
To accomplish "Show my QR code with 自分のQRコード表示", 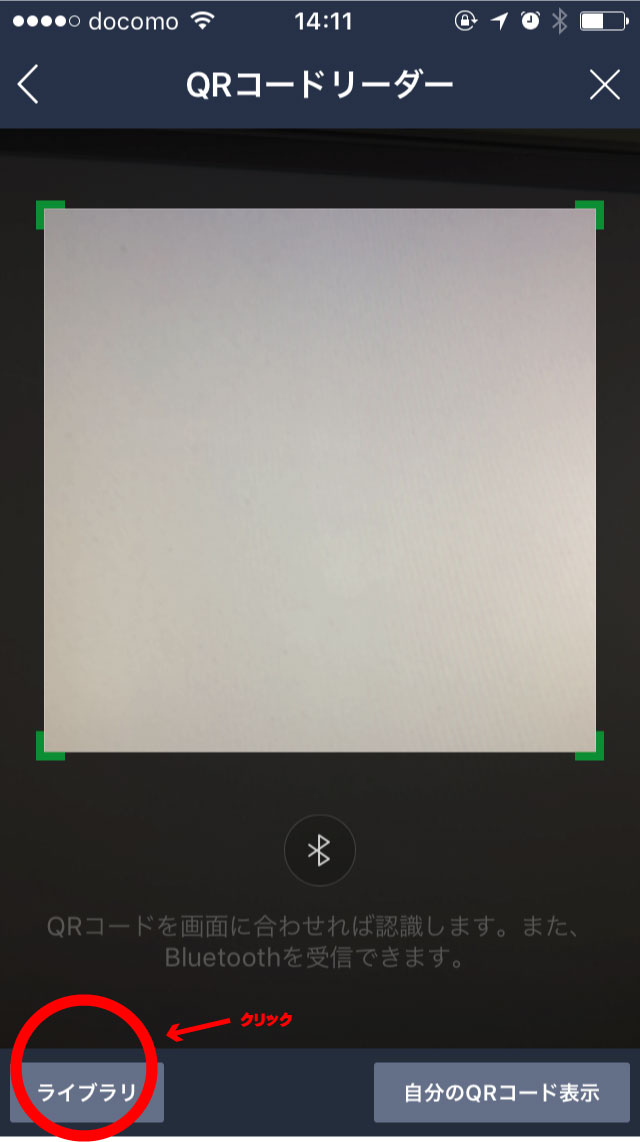I will coord(502,1092).
